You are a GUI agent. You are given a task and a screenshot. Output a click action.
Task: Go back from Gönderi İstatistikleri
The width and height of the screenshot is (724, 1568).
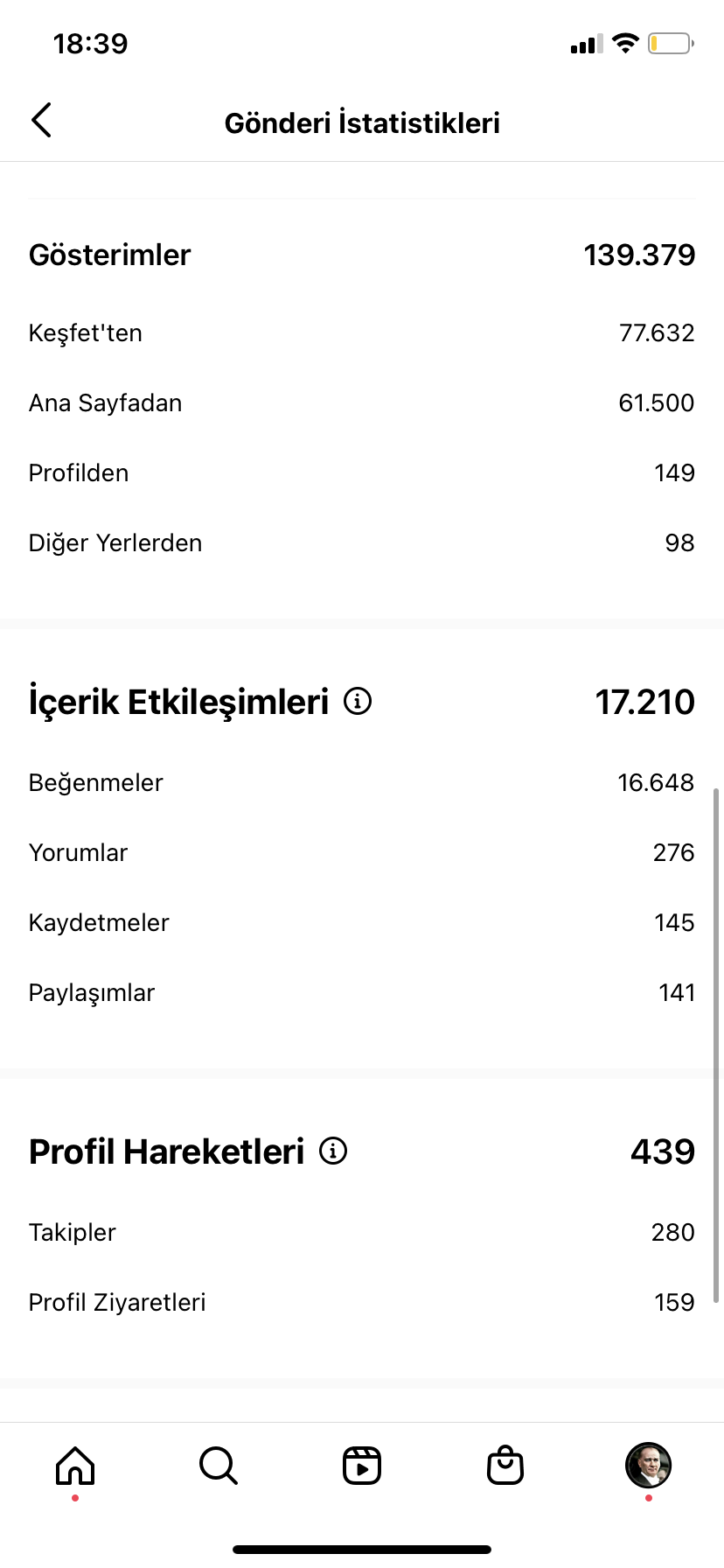point(41,121)
